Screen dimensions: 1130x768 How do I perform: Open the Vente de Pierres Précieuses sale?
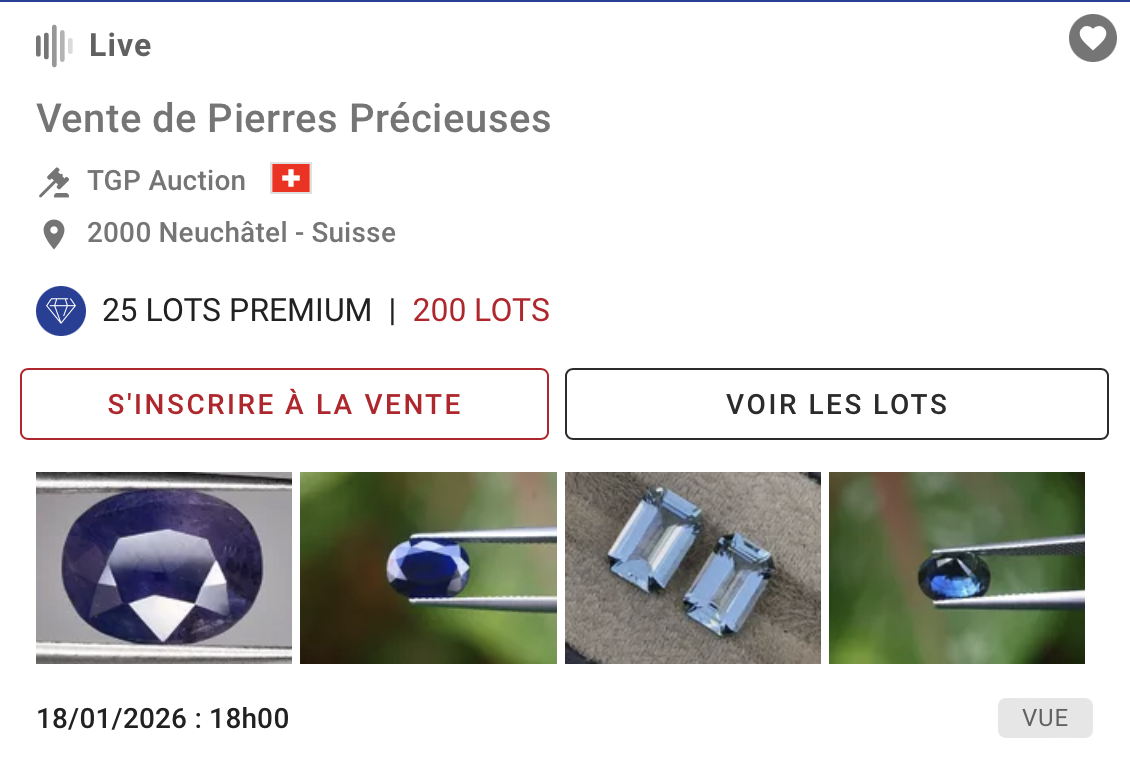(x=293, y=119)
